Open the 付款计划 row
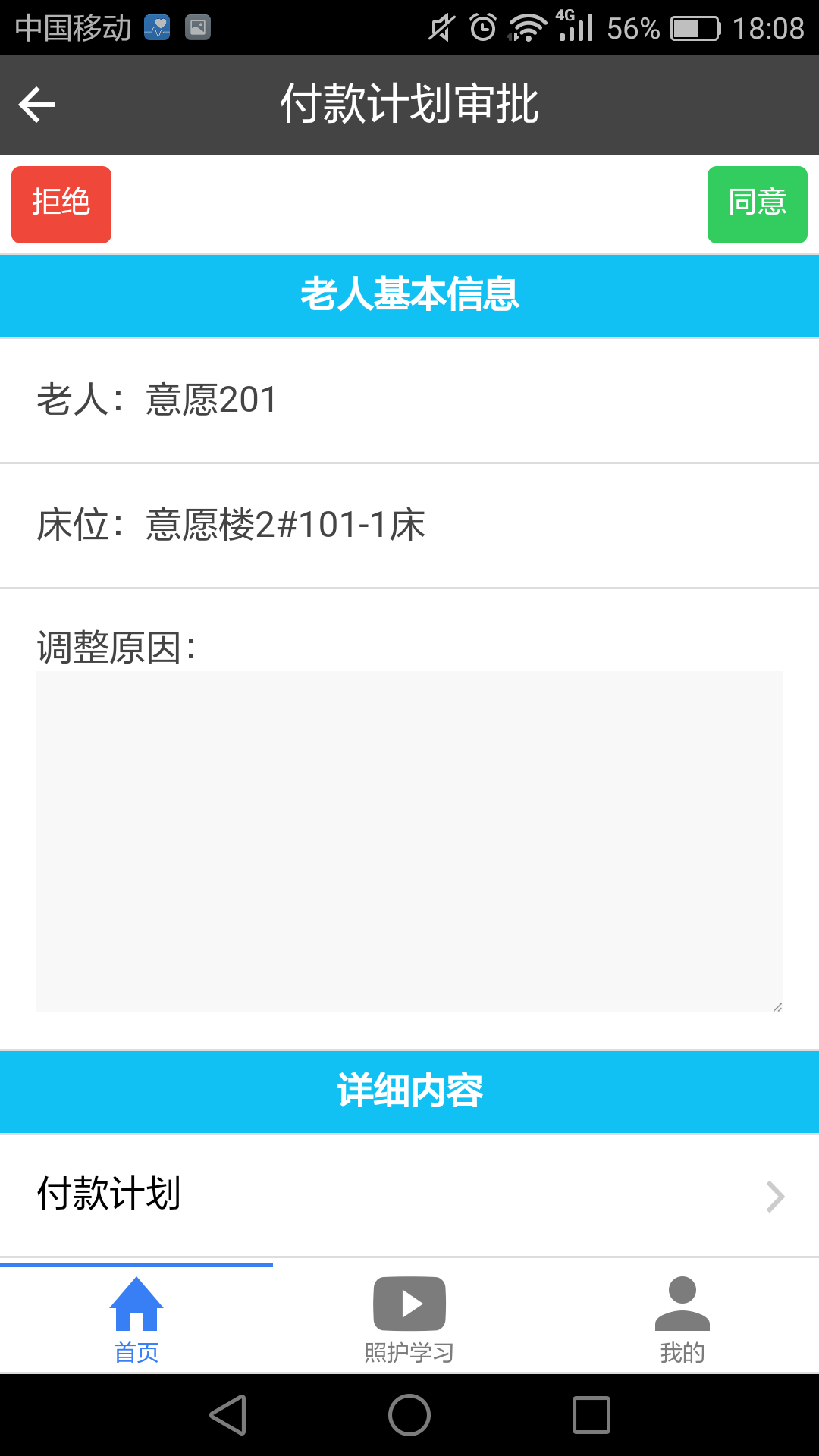Viewport: 819px width, 1456px height. [x=409, y=1194]
